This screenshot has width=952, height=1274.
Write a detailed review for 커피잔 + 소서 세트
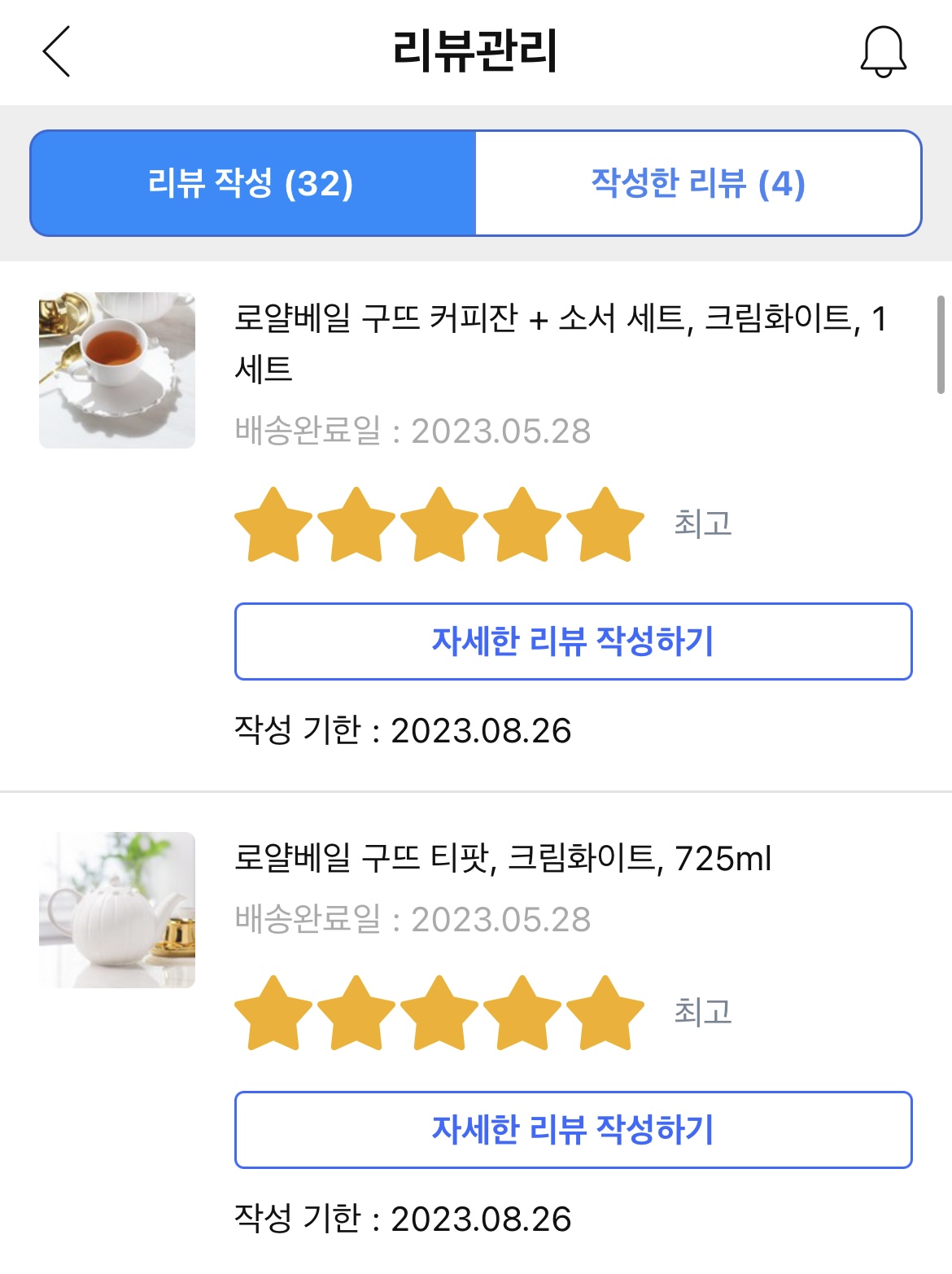tap(573, 641)
